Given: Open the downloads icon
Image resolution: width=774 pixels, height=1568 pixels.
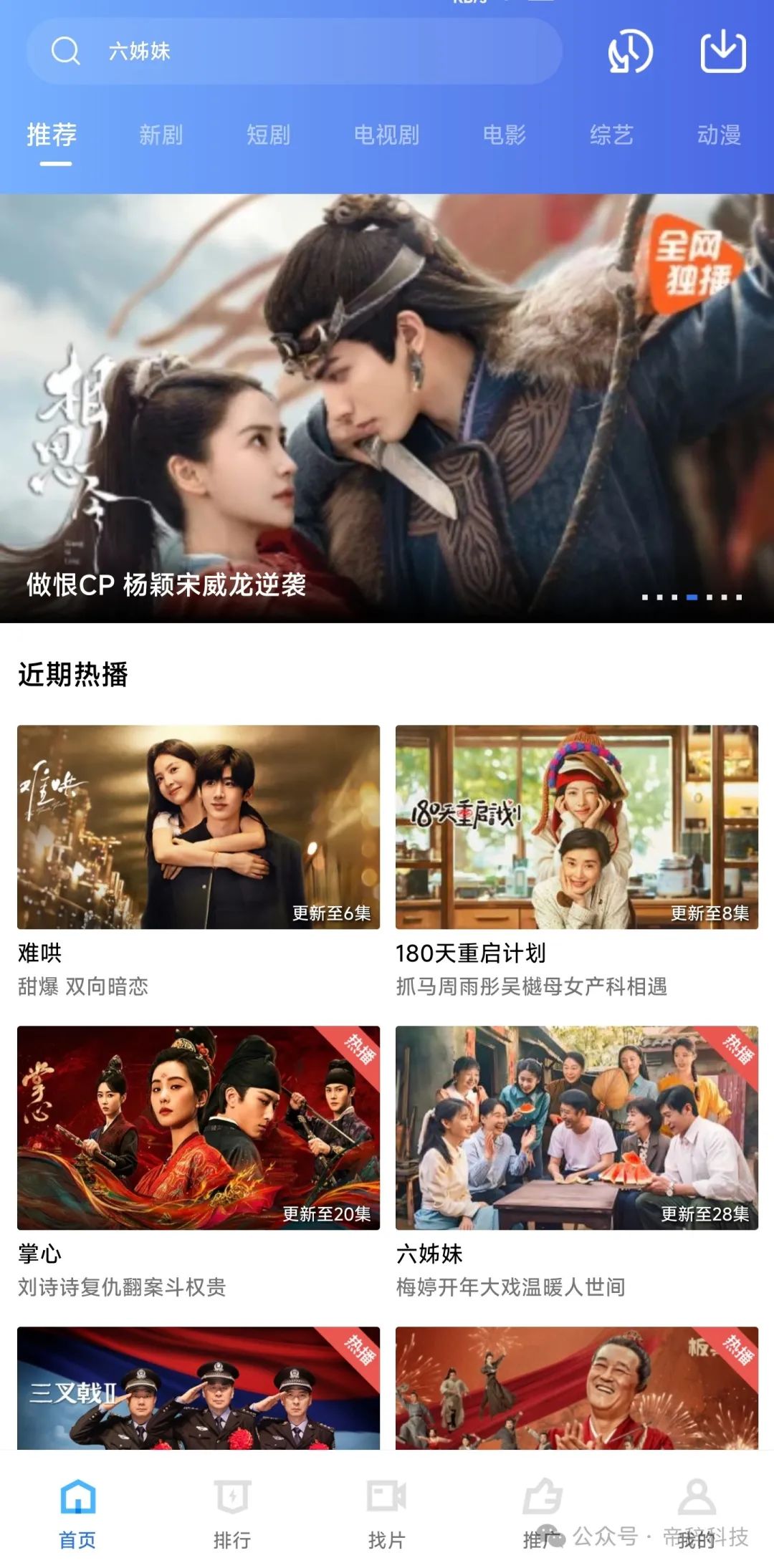Looking at the screenshot, I should coord(722,52).
